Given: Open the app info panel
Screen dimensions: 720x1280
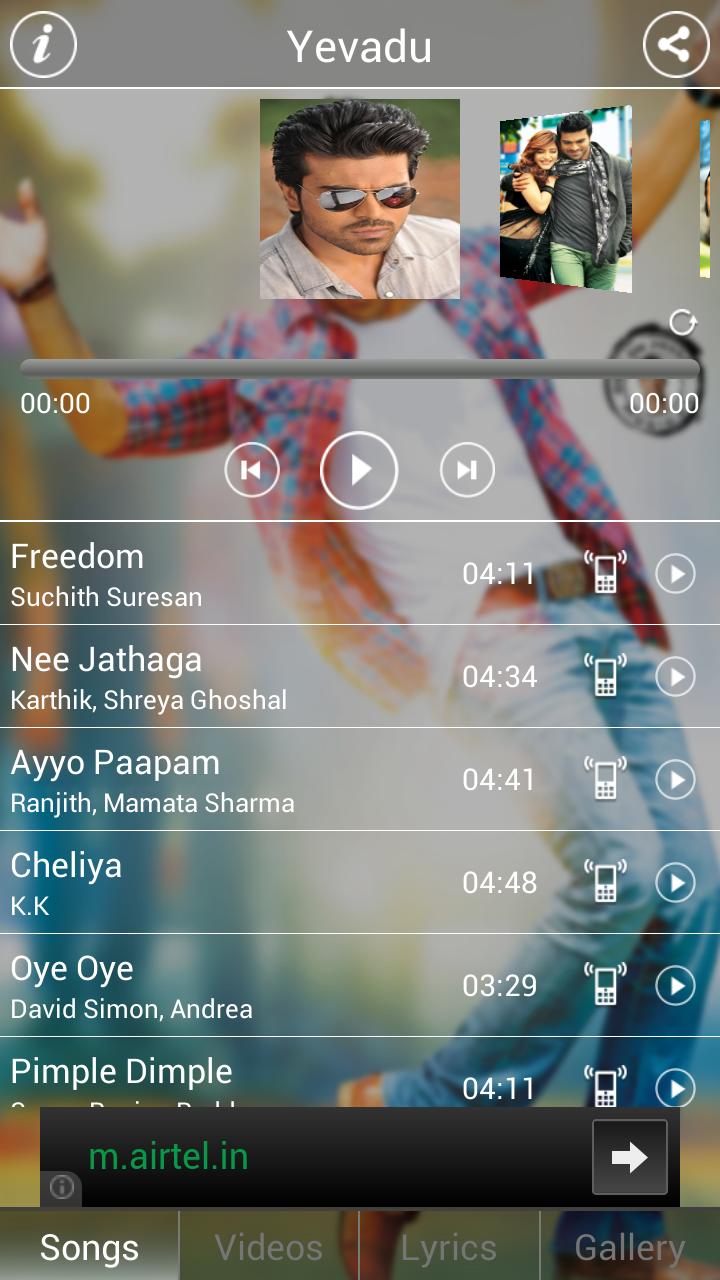Looking at the screenshot, I should (x=41, y=44).
